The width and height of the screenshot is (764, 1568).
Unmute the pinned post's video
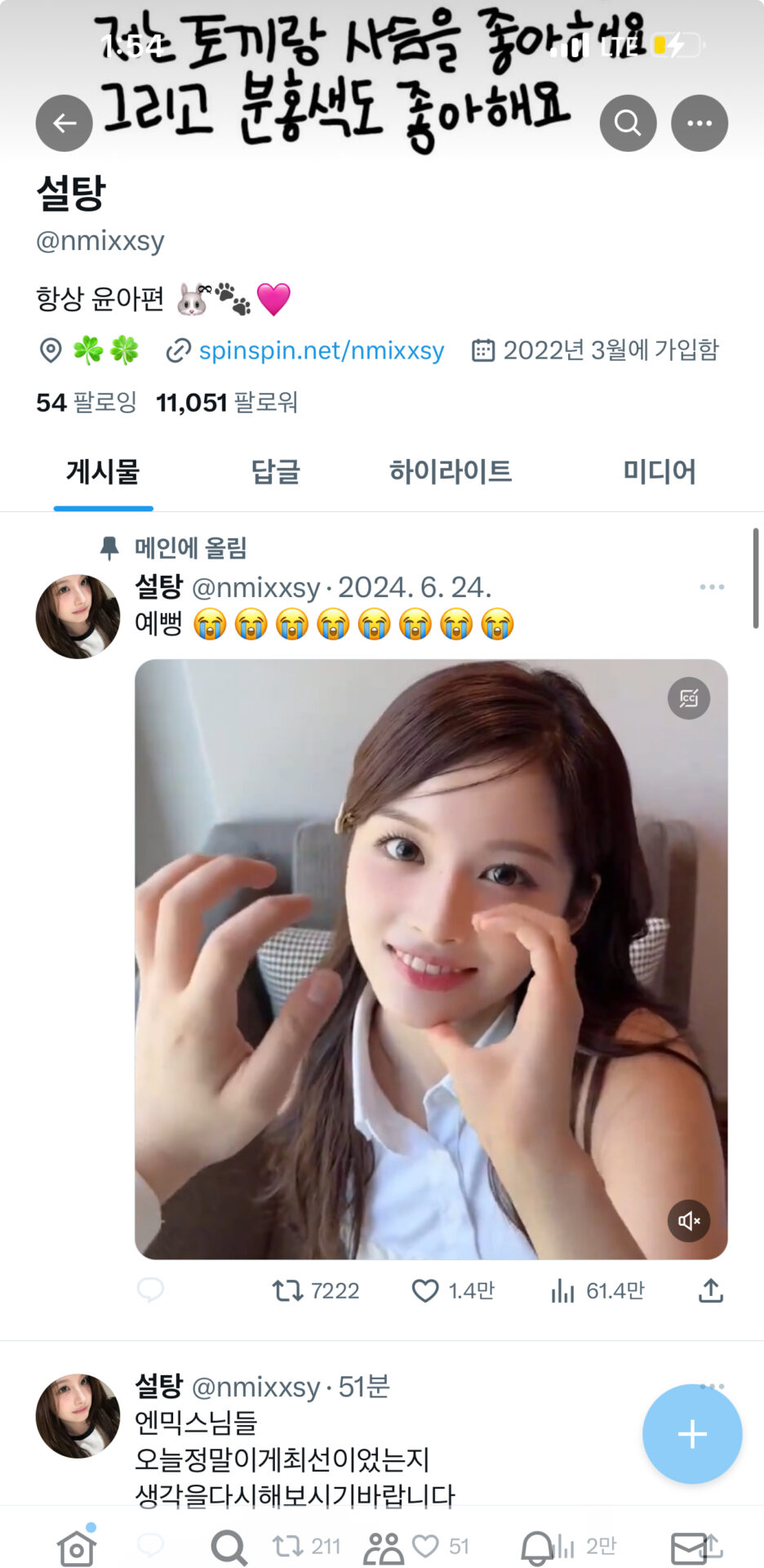[x=688, y=1221]
